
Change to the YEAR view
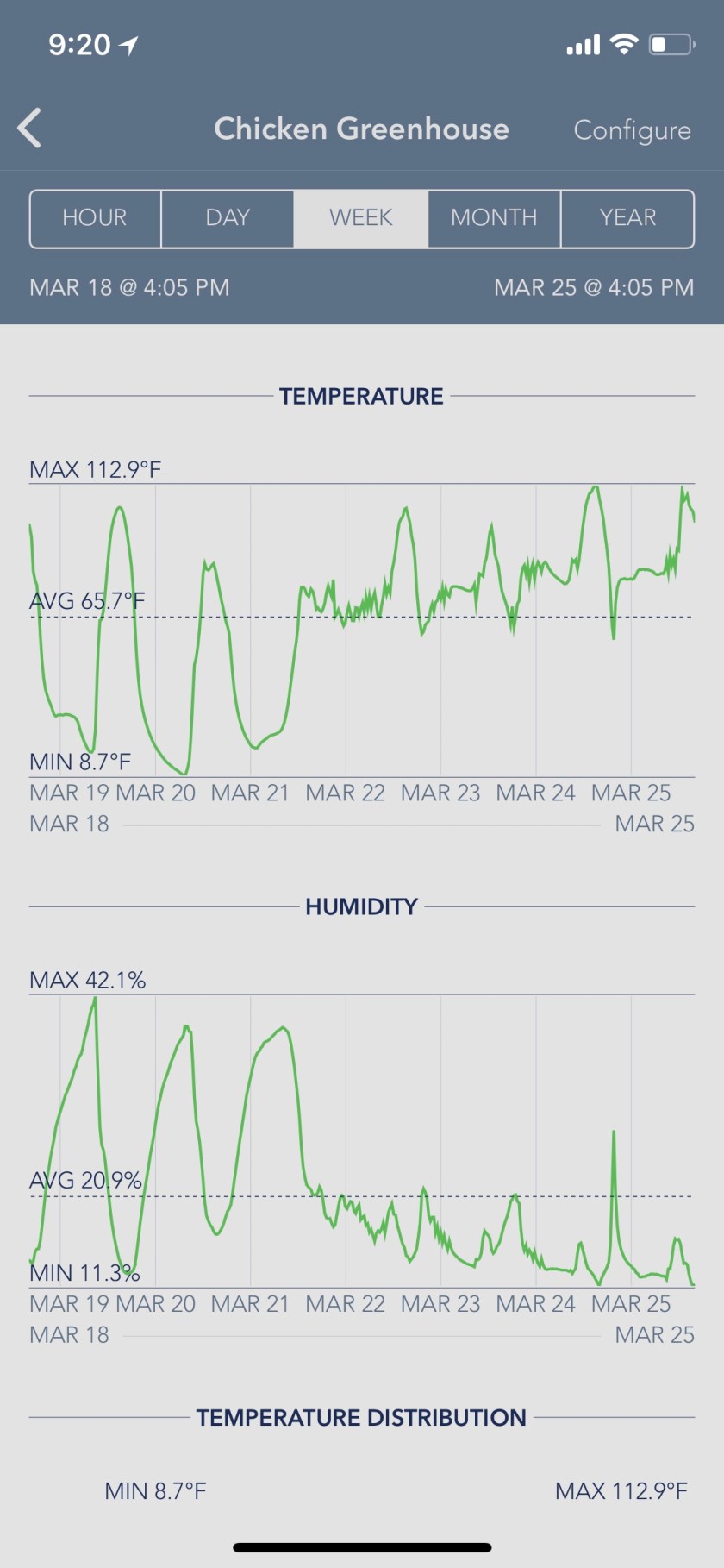(x=627, y=218)
